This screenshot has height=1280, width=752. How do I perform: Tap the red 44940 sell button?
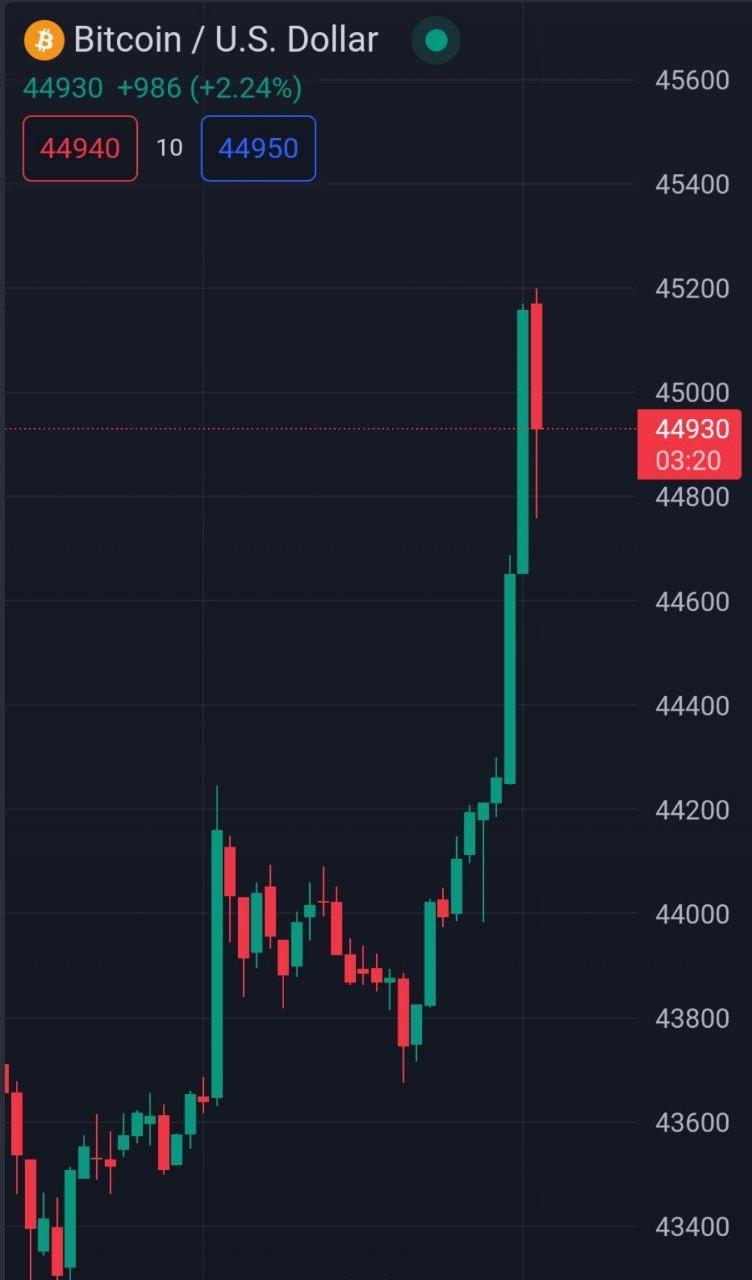click(x=80, y=148)
